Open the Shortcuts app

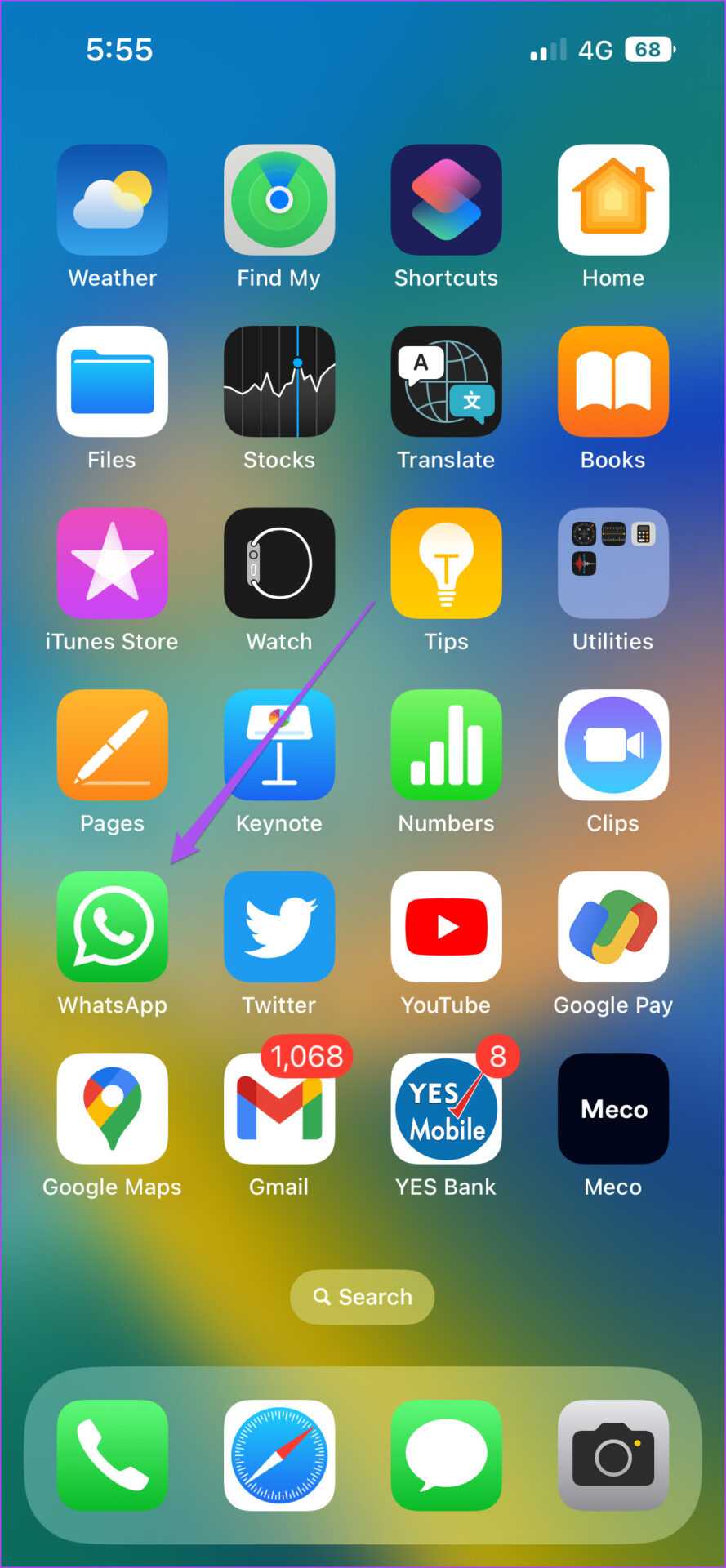tap(446, 199)
